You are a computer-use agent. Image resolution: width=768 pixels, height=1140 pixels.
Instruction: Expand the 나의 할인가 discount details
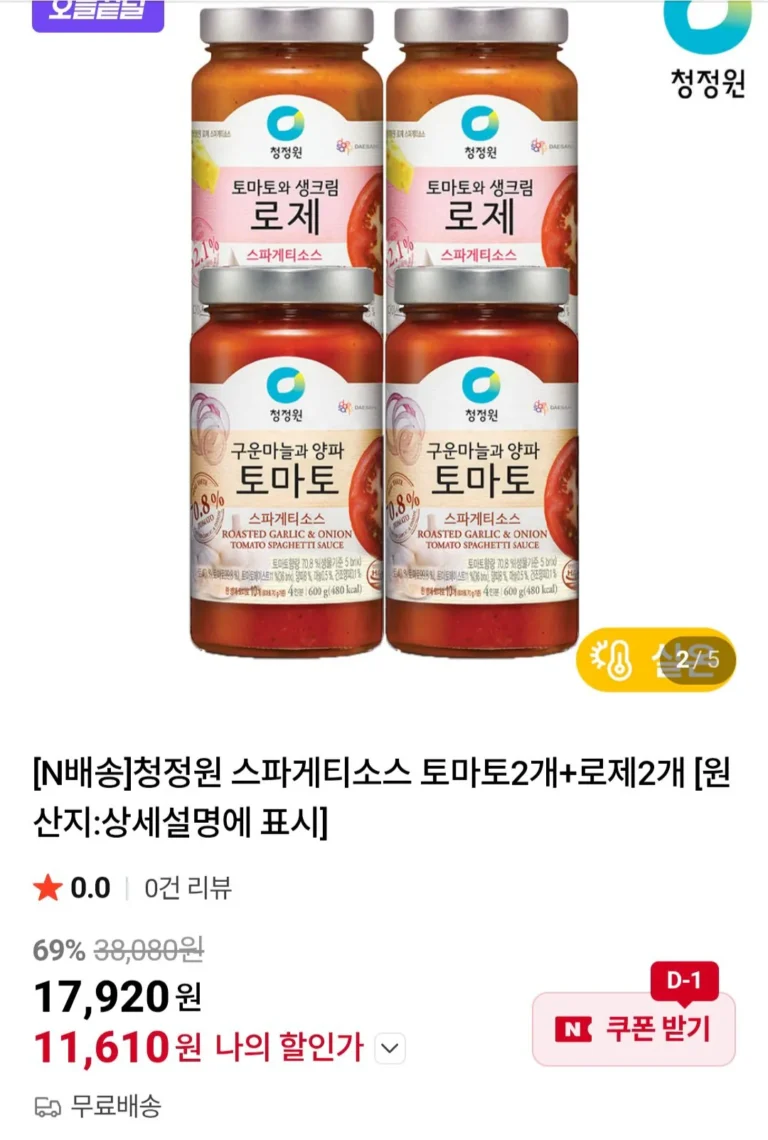coord(390,1049)
